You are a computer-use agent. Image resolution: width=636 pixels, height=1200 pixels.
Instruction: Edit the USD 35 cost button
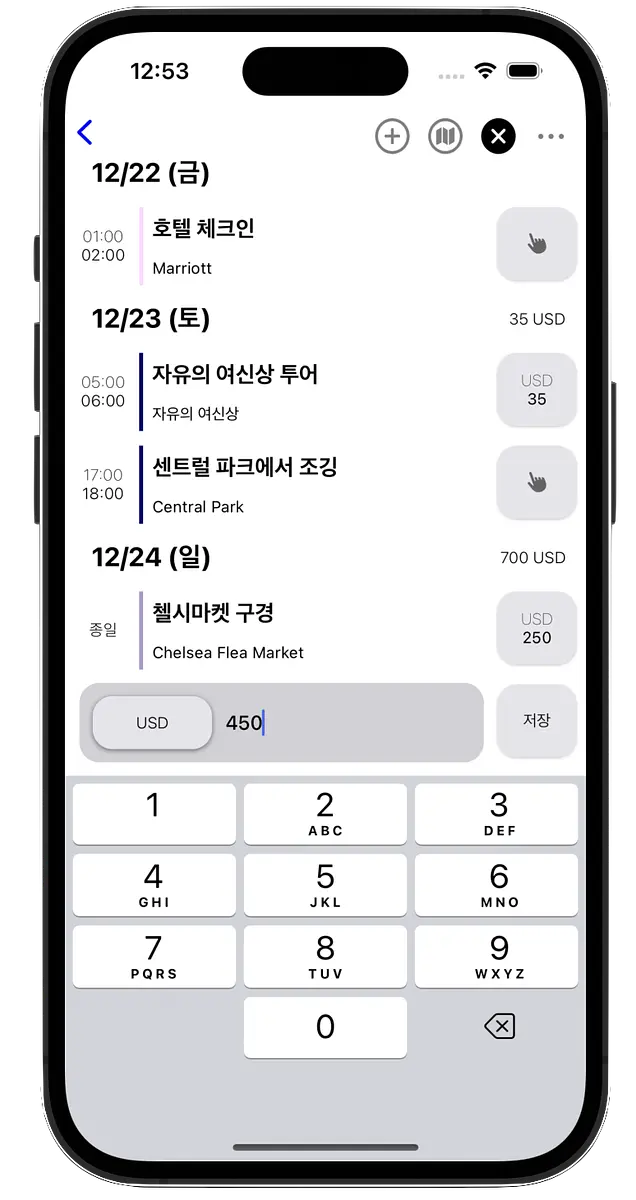coord(537,390)
